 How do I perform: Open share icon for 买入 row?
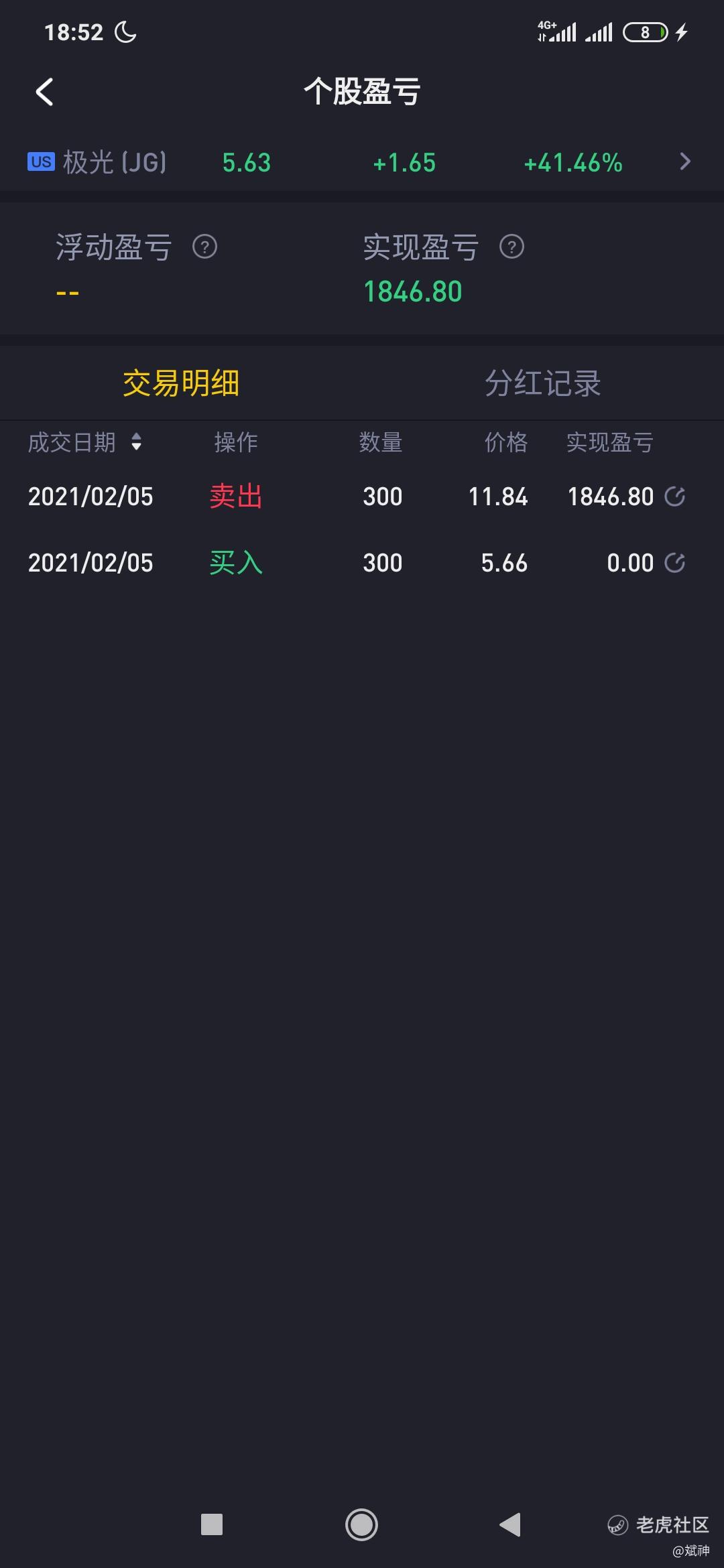(674, 563)
